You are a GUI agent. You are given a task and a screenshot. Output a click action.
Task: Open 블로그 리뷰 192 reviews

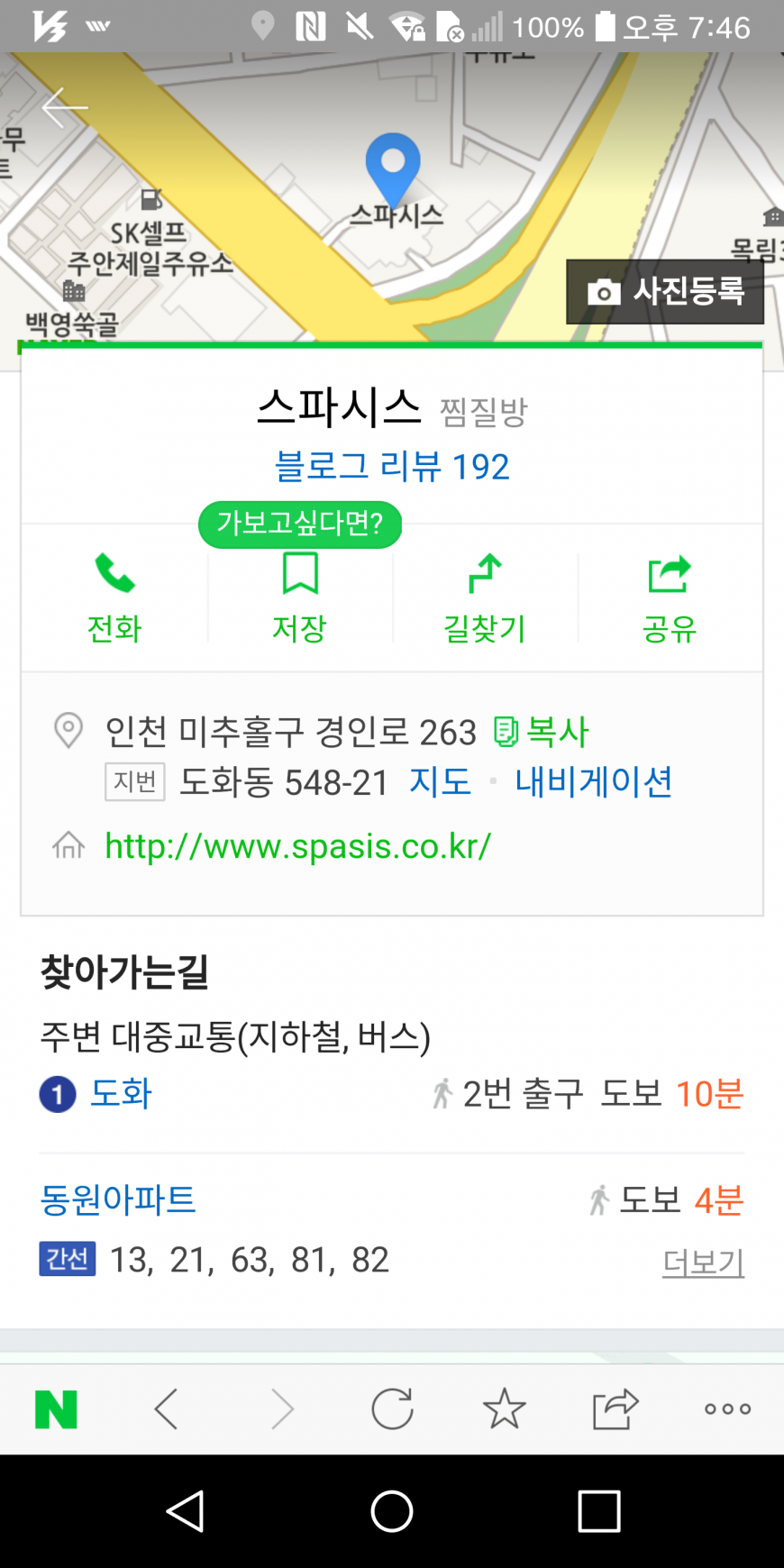[x=392, y=467]
